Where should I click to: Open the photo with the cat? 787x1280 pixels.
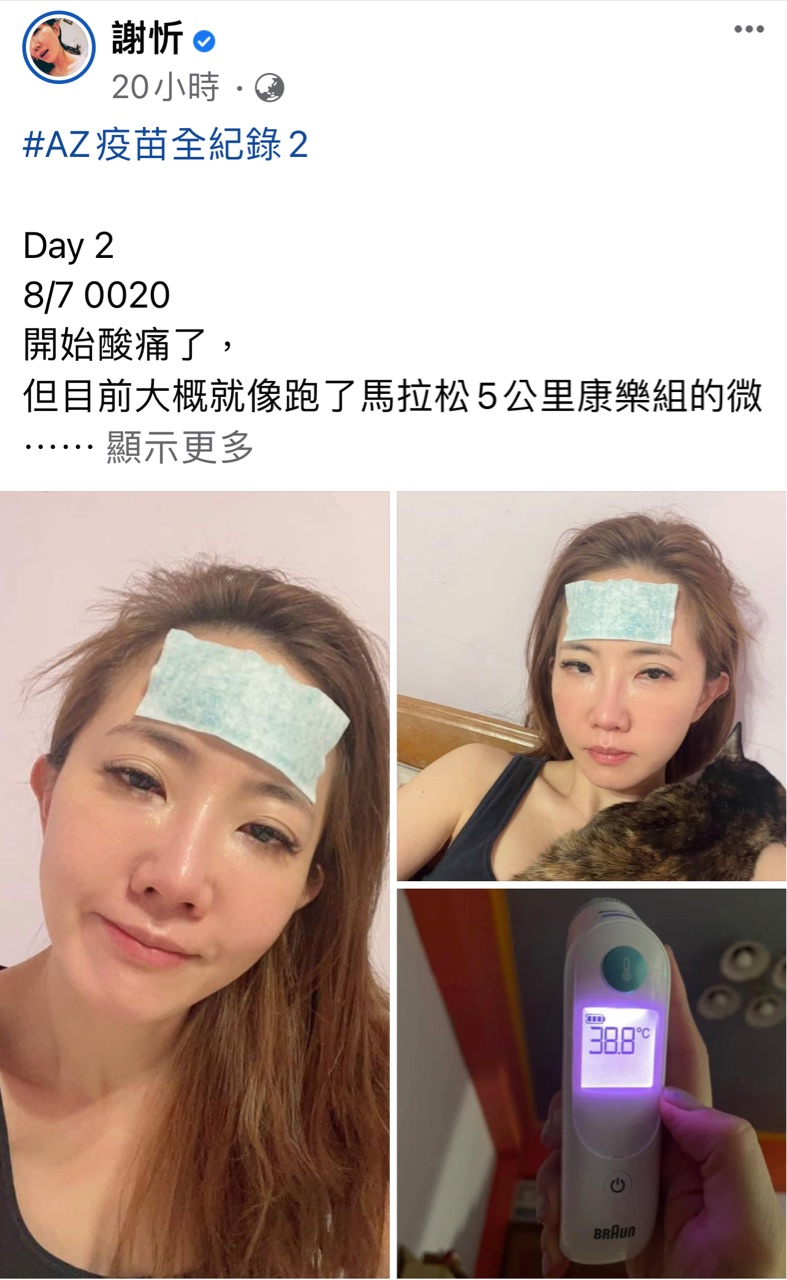click(591, 686)
